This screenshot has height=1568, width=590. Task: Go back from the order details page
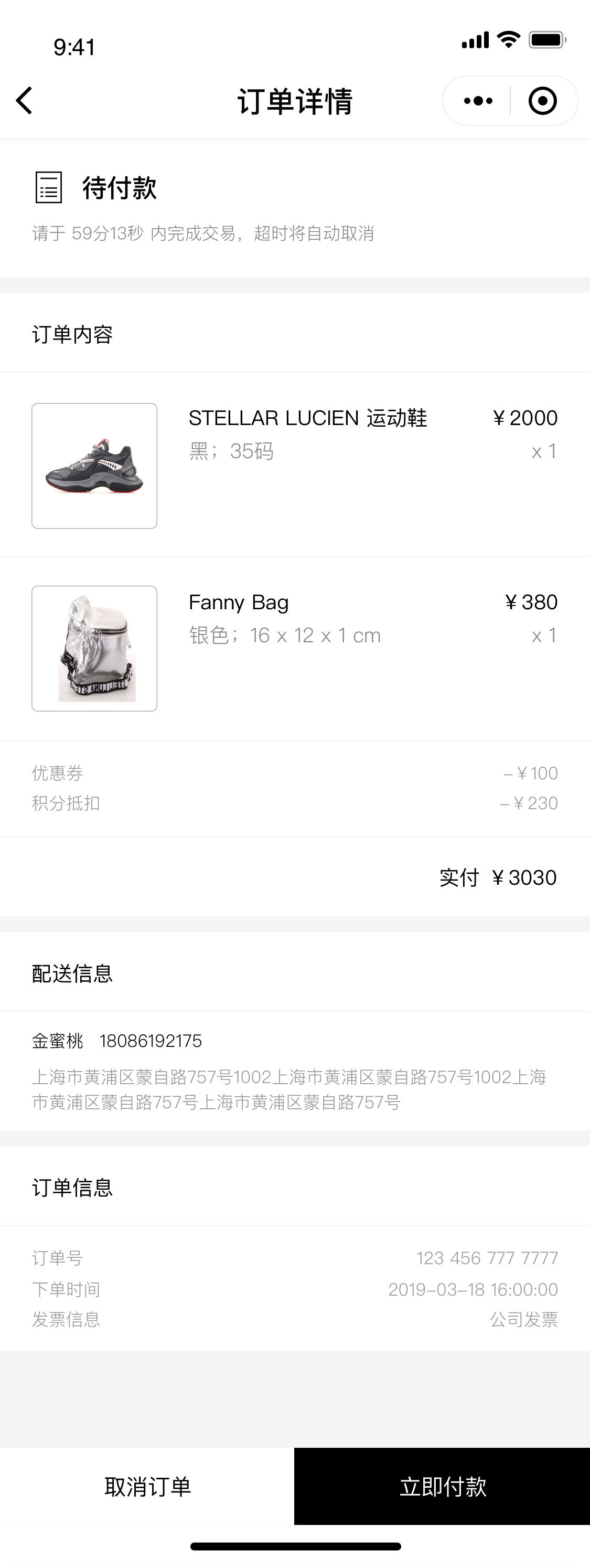tap(24, 100)
